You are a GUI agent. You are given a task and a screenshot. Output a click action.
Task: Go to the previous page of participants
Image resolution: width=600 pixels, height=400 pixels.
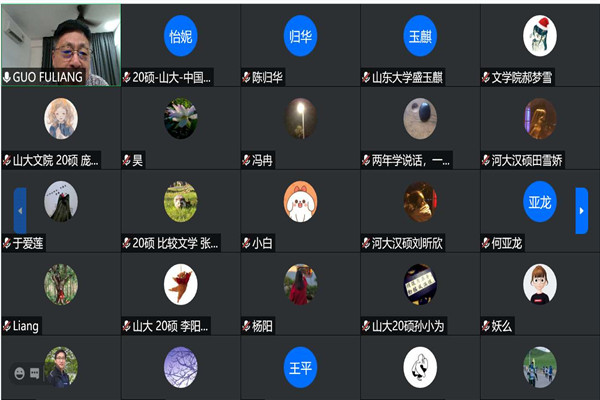20,210
